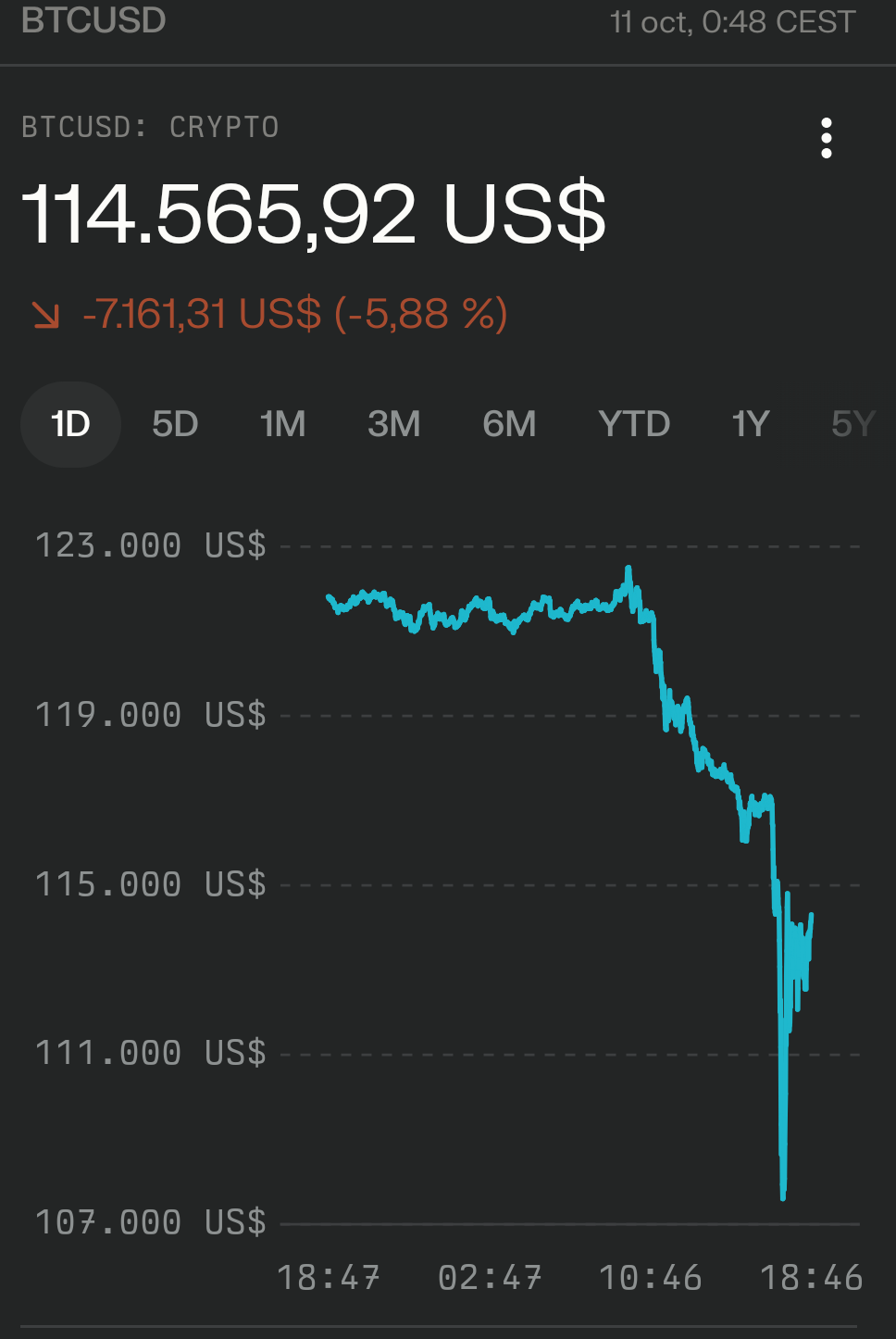
Task: Select the 1D time range
Action: pyautogui.click(x=70, y=424)
